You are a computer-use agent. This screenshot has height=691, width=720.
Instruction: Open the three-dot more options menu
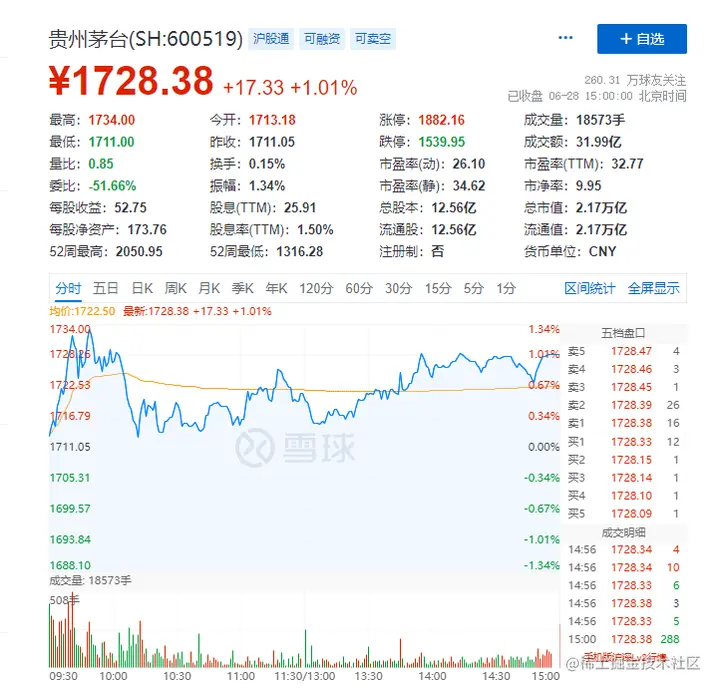click(566, 39)
